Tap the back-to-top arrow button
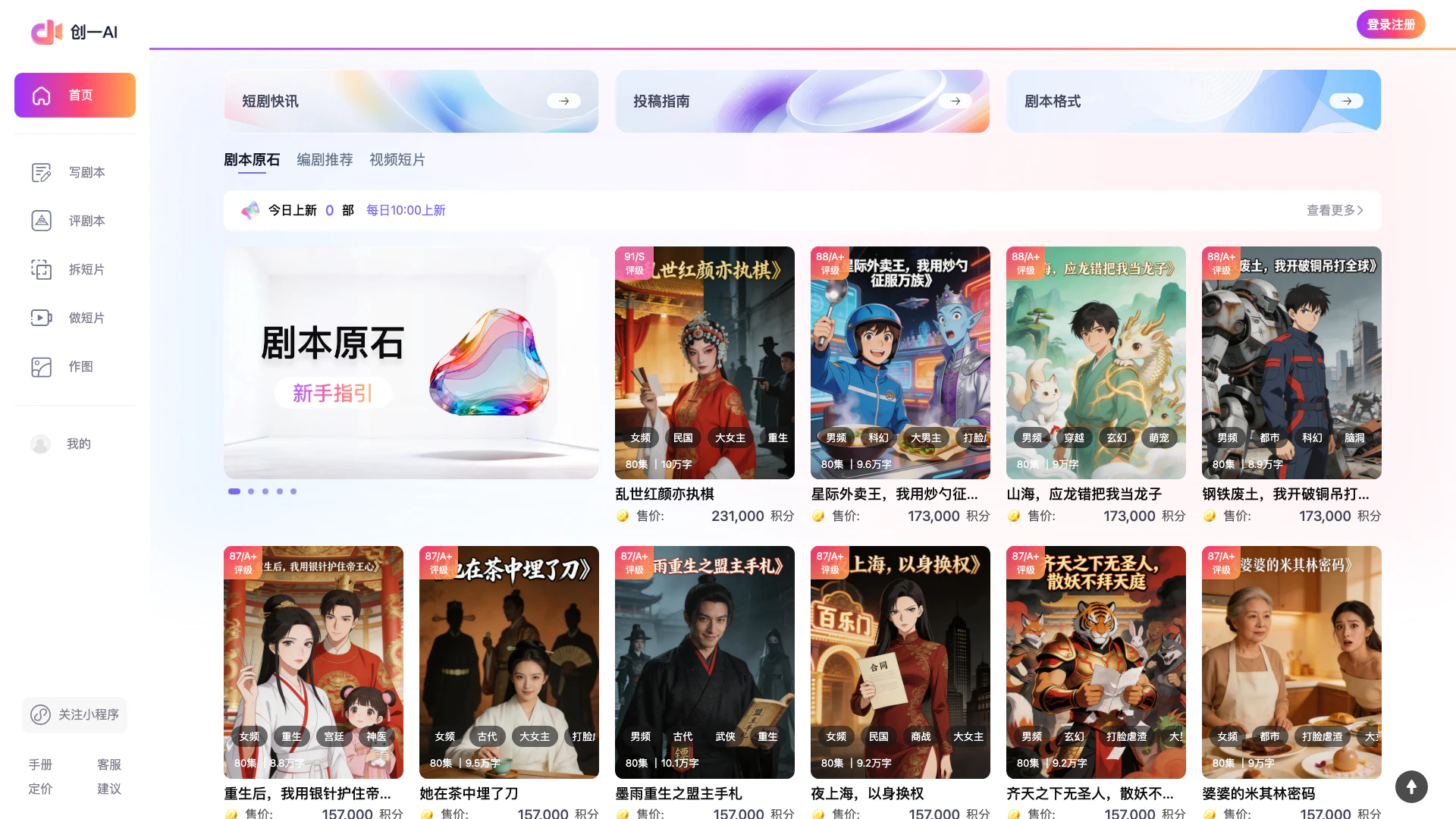 point(1410,786)
